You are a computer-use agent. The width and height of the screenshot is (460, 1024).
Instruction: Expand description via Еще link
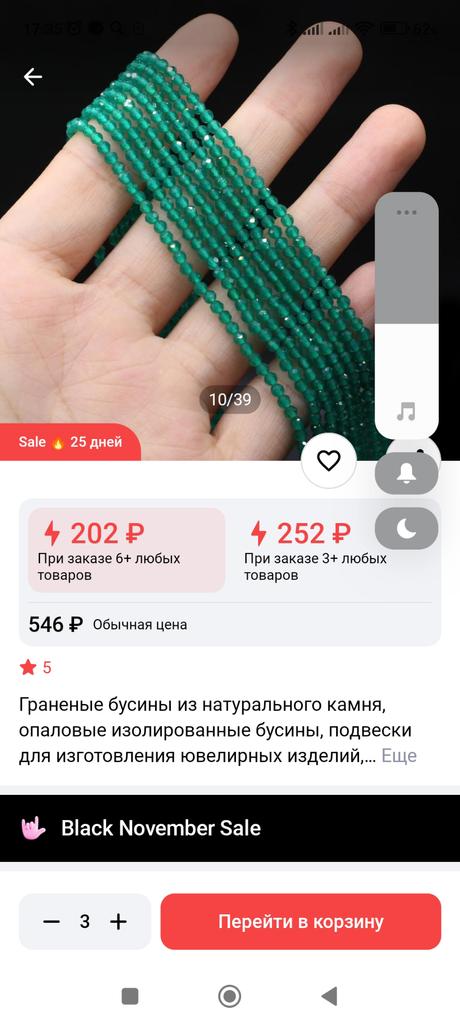tap(399, 756)
